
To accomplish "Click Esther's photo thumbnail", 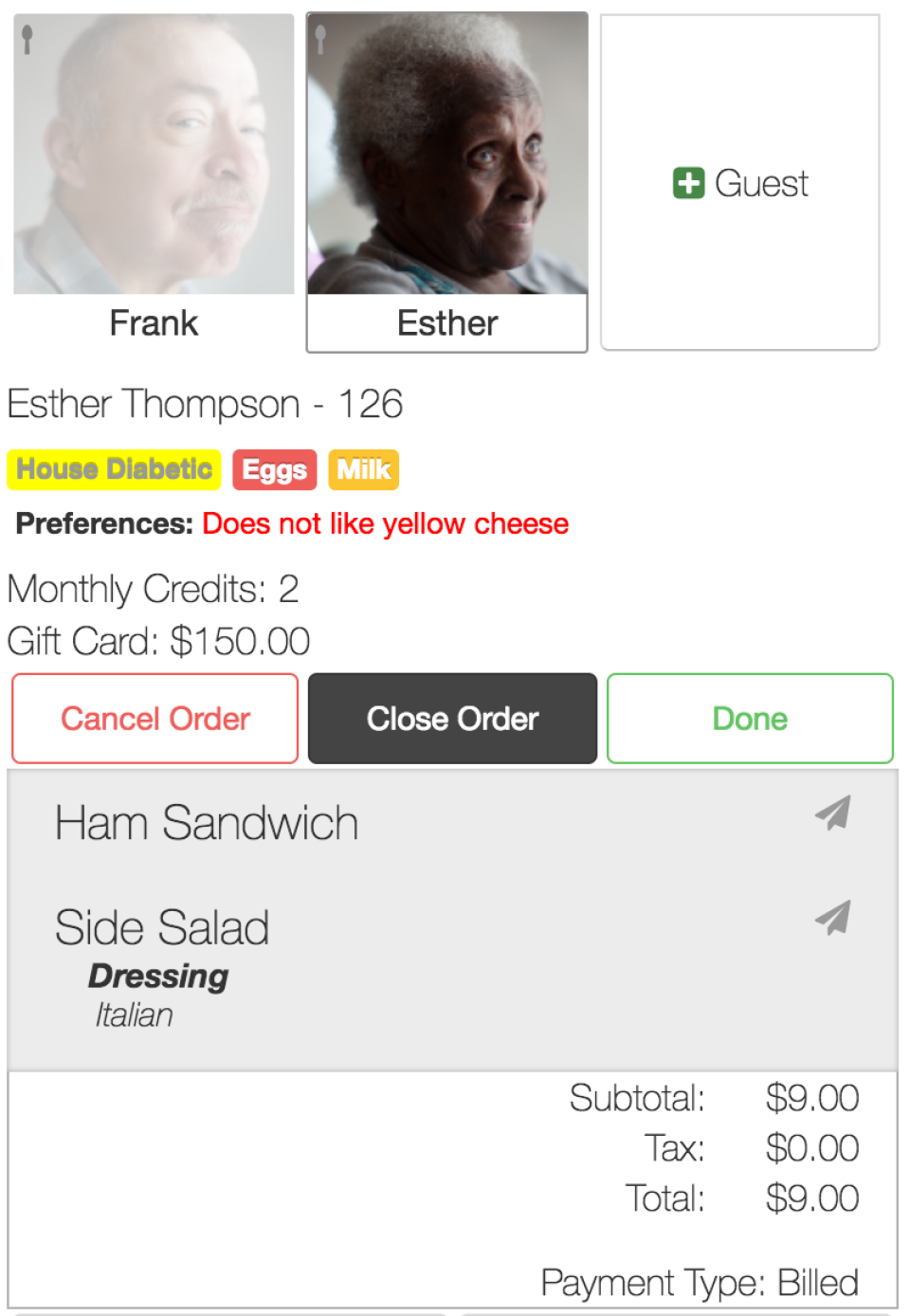I will [446, 152].
